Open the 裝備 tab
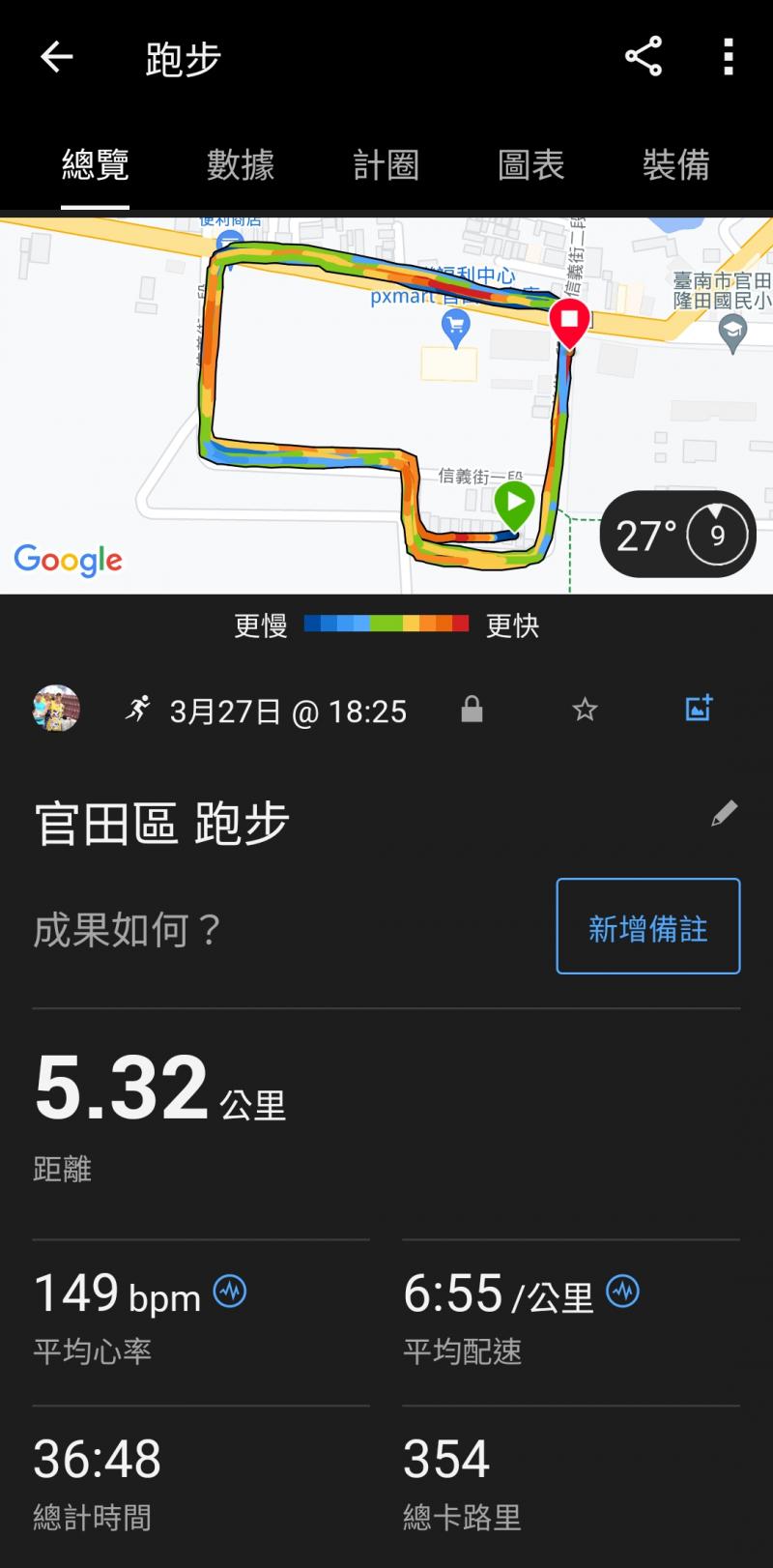Viewport: 773px width, 1568px height. click(x=675, y=165)
